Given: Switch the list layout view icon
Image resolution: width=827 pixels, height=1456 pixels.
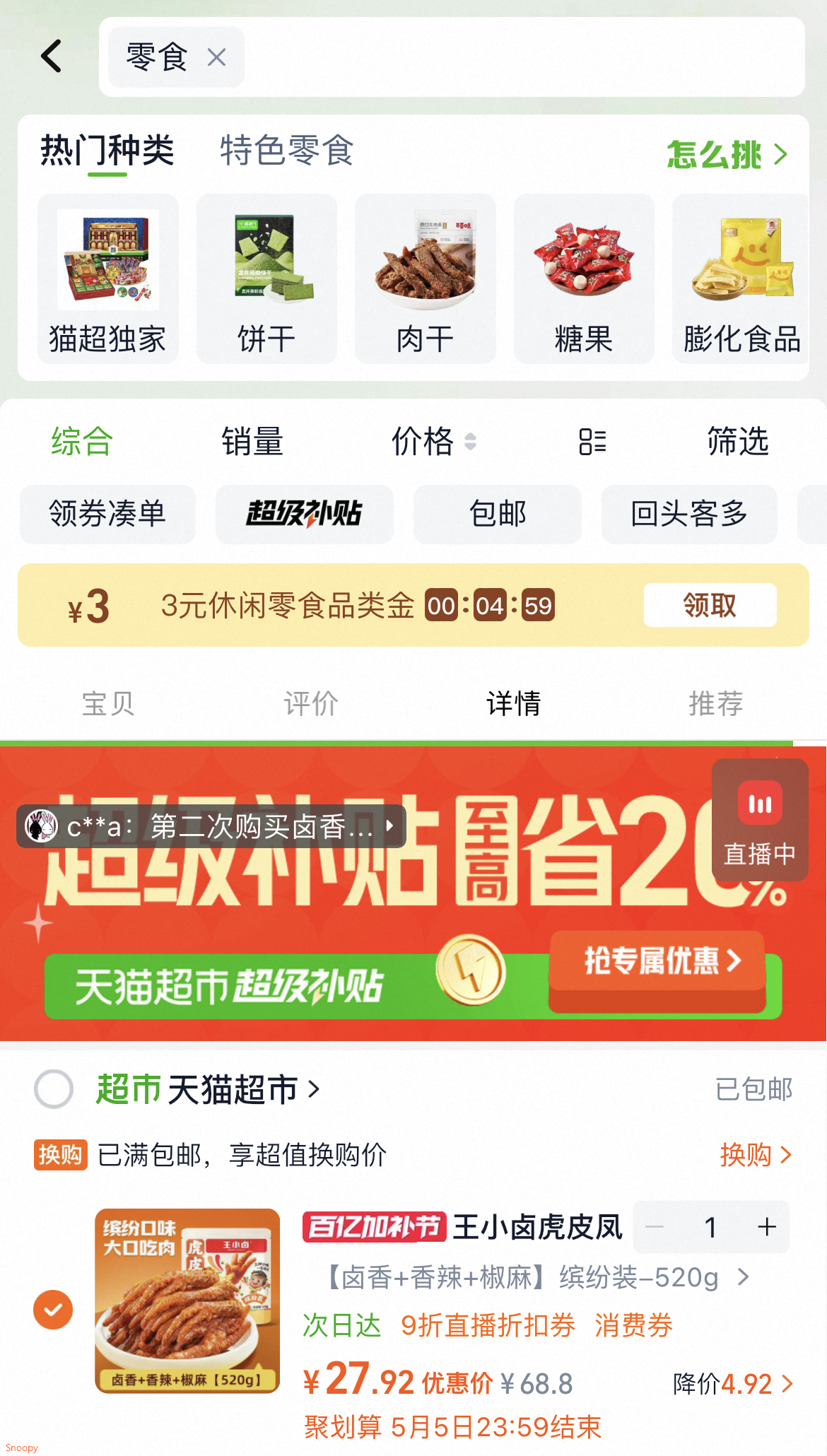Looking at the screenshot, I should click(592, 442).
